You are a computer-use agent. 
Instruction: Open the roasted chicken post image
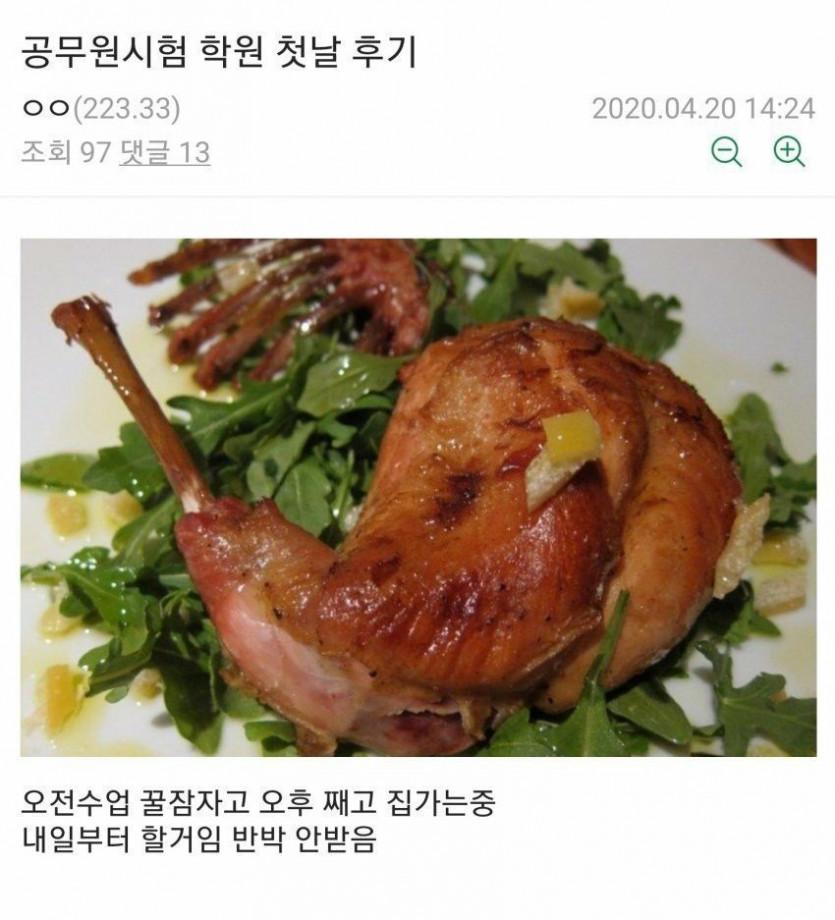point(418,497)
